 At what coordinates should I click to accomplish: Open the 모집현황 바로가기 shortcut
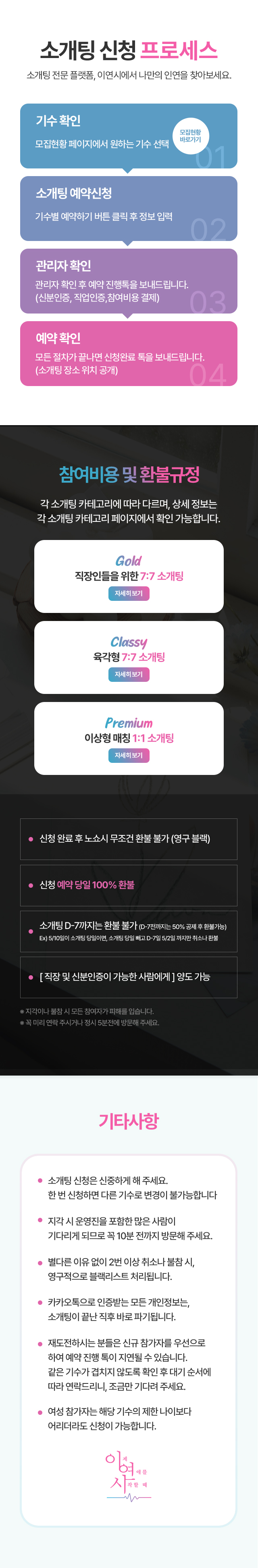pos(190,136)
